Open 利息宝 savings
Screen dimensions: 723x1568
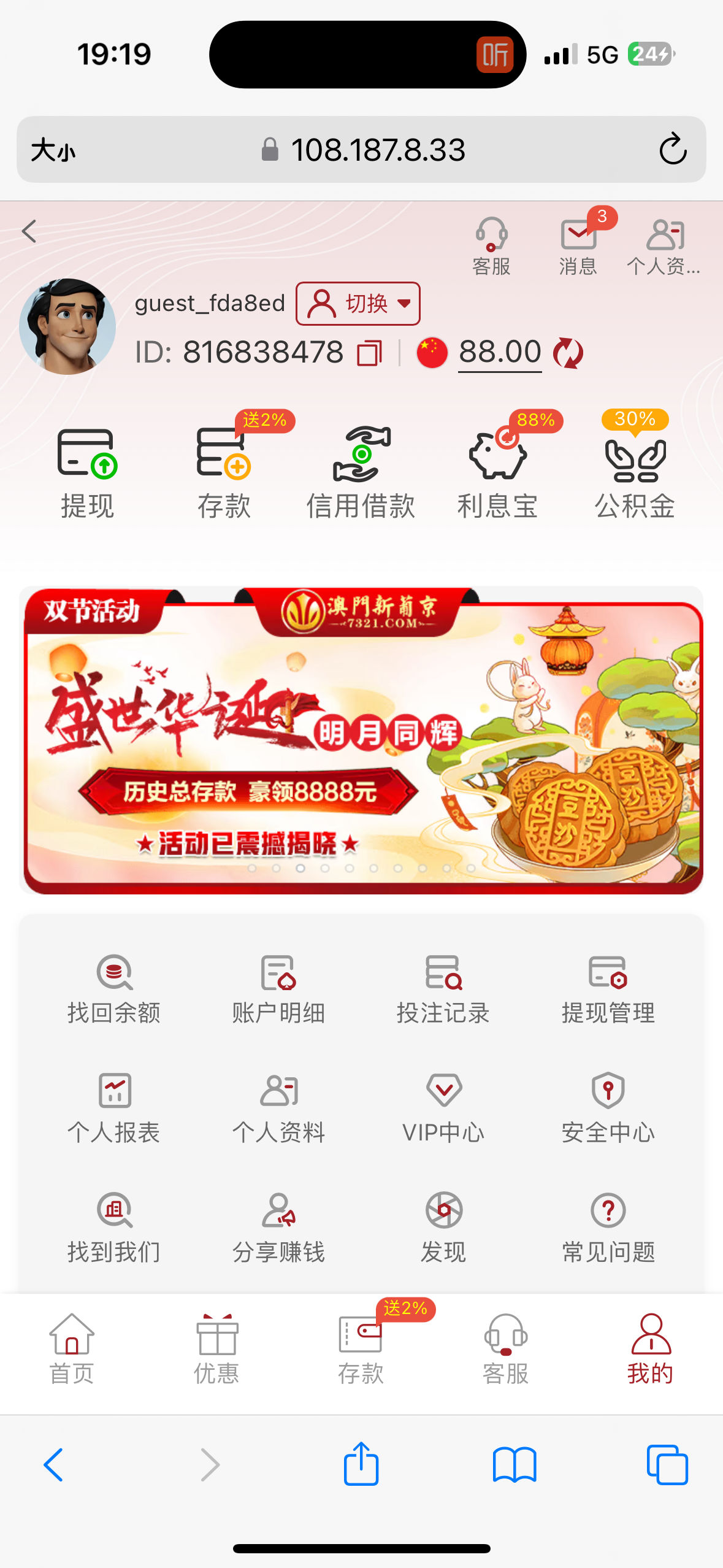point(497,472)
